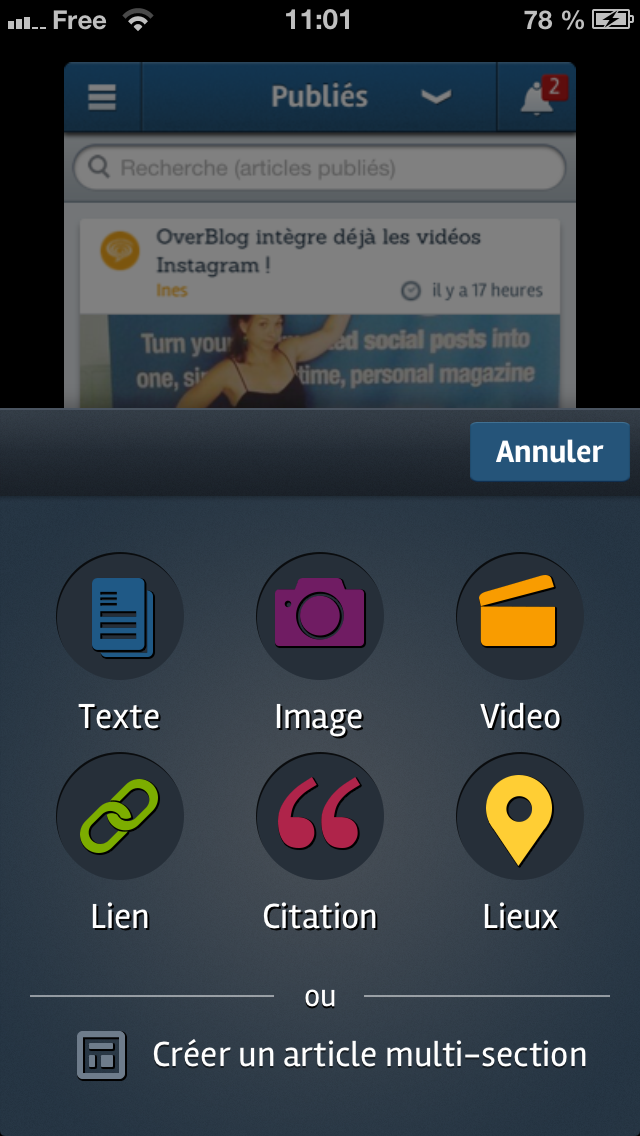Viewport: 640px width, 1136px height.
Task: Tap the Annuler button
Action: (x=549, y=451)
